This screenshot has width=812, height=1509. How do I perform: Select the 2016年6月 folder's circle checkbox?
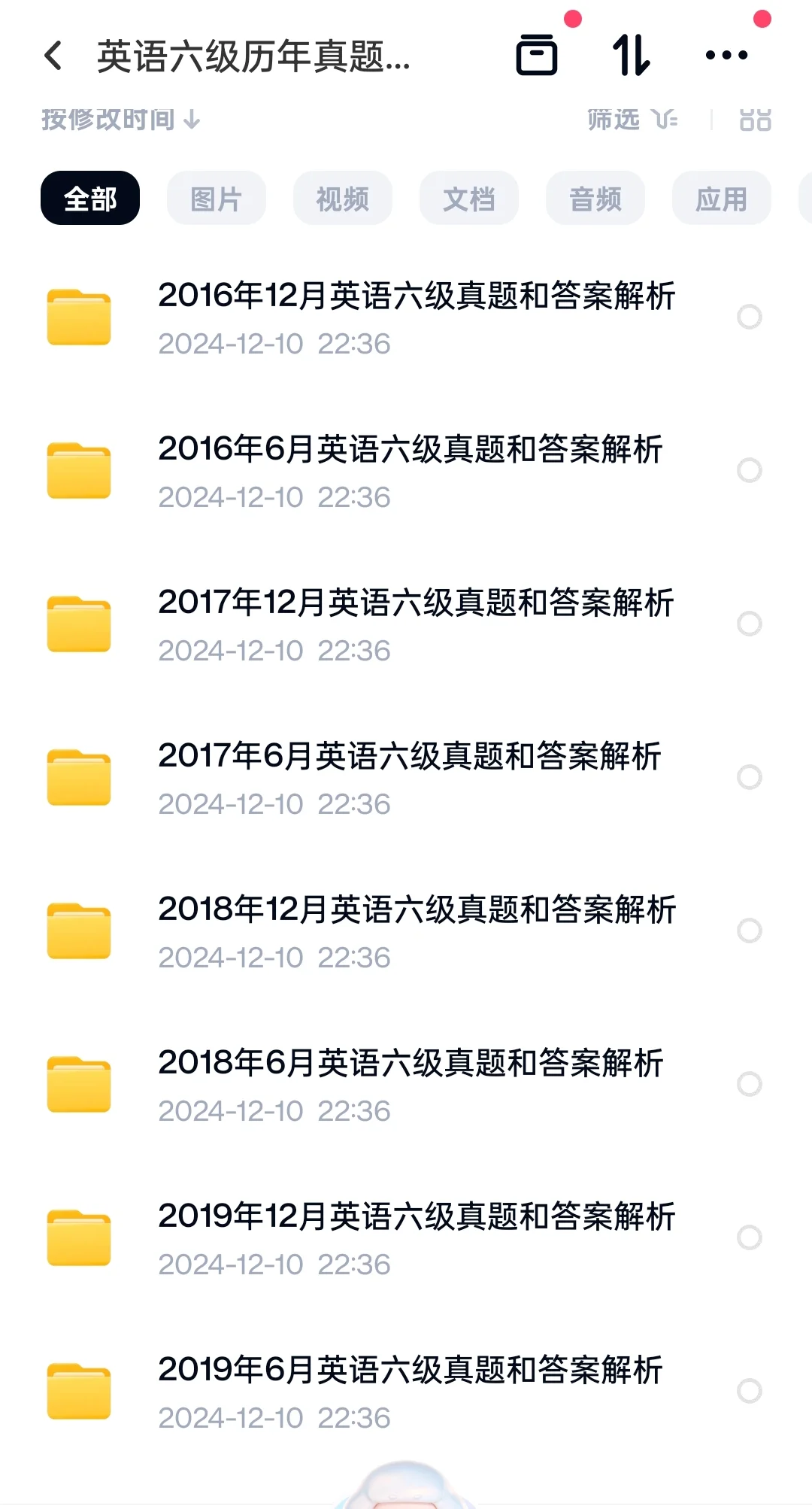coord(750,471)
